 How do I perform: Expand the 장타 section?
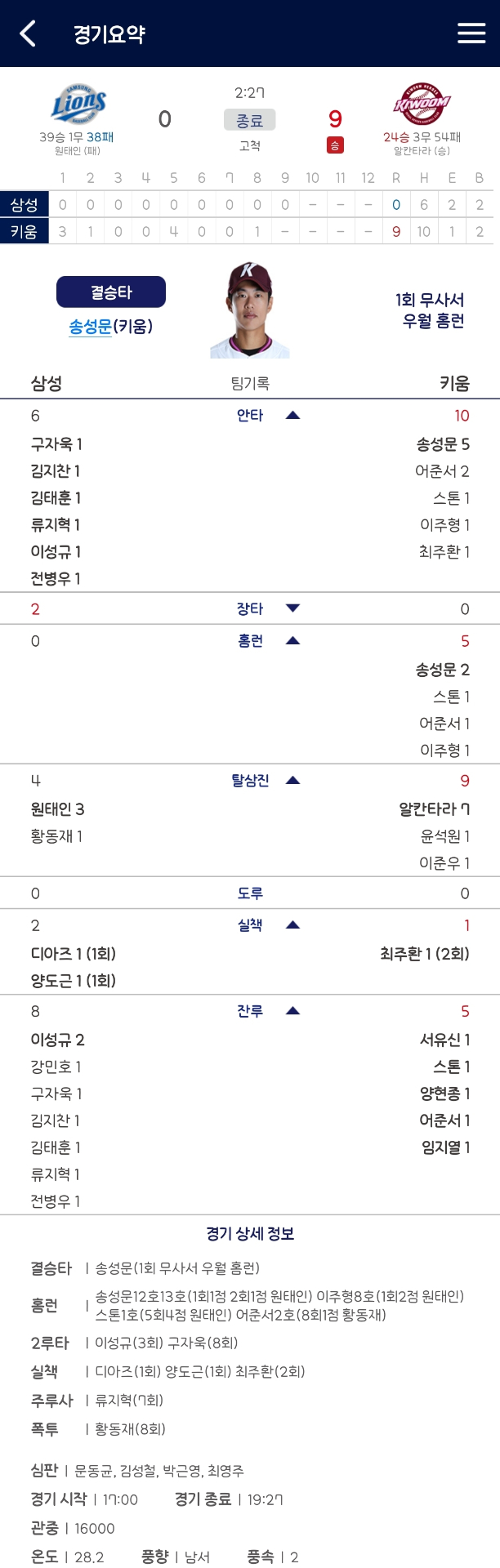292,608
